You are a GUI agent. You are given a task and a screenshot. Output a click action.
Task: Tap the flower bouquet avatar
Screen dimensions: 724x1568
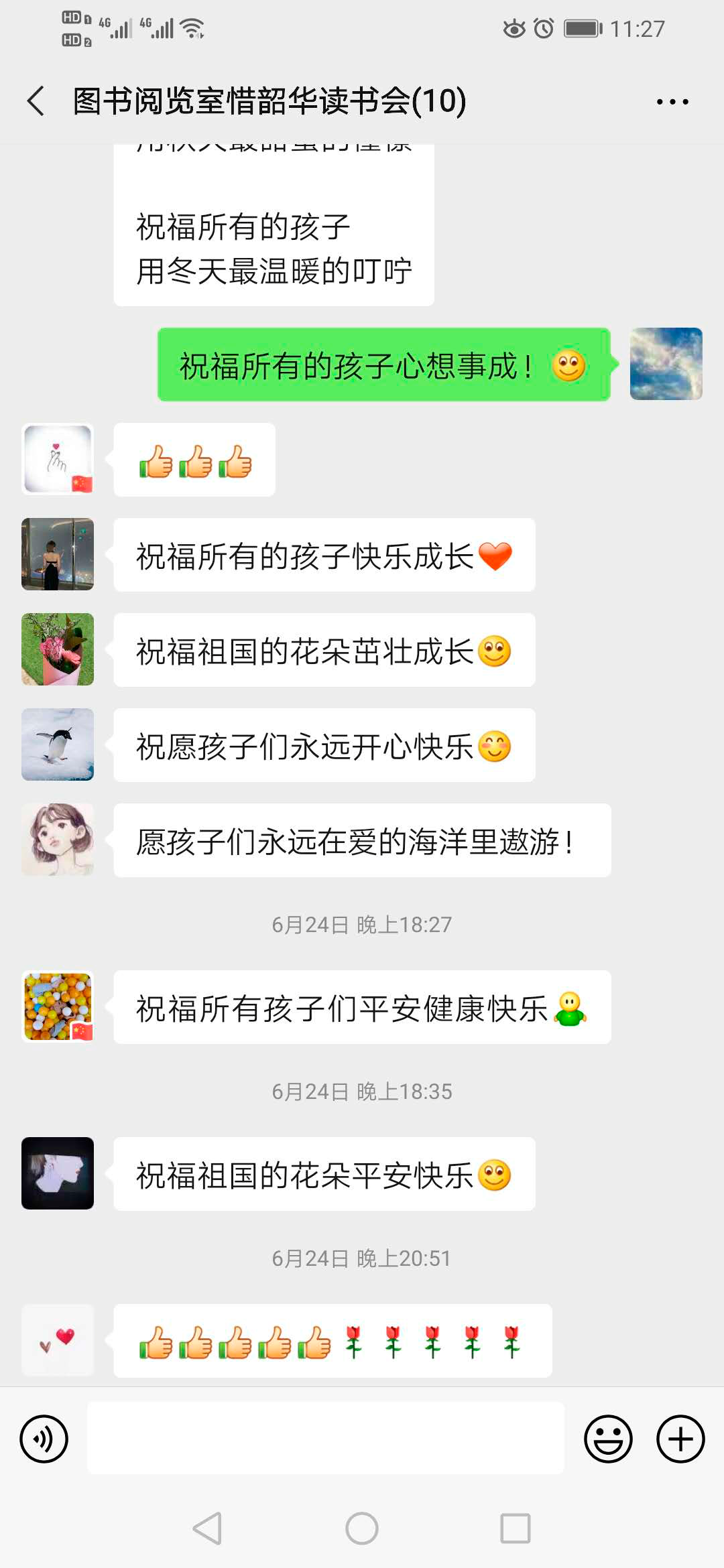(x=58, y=649)
